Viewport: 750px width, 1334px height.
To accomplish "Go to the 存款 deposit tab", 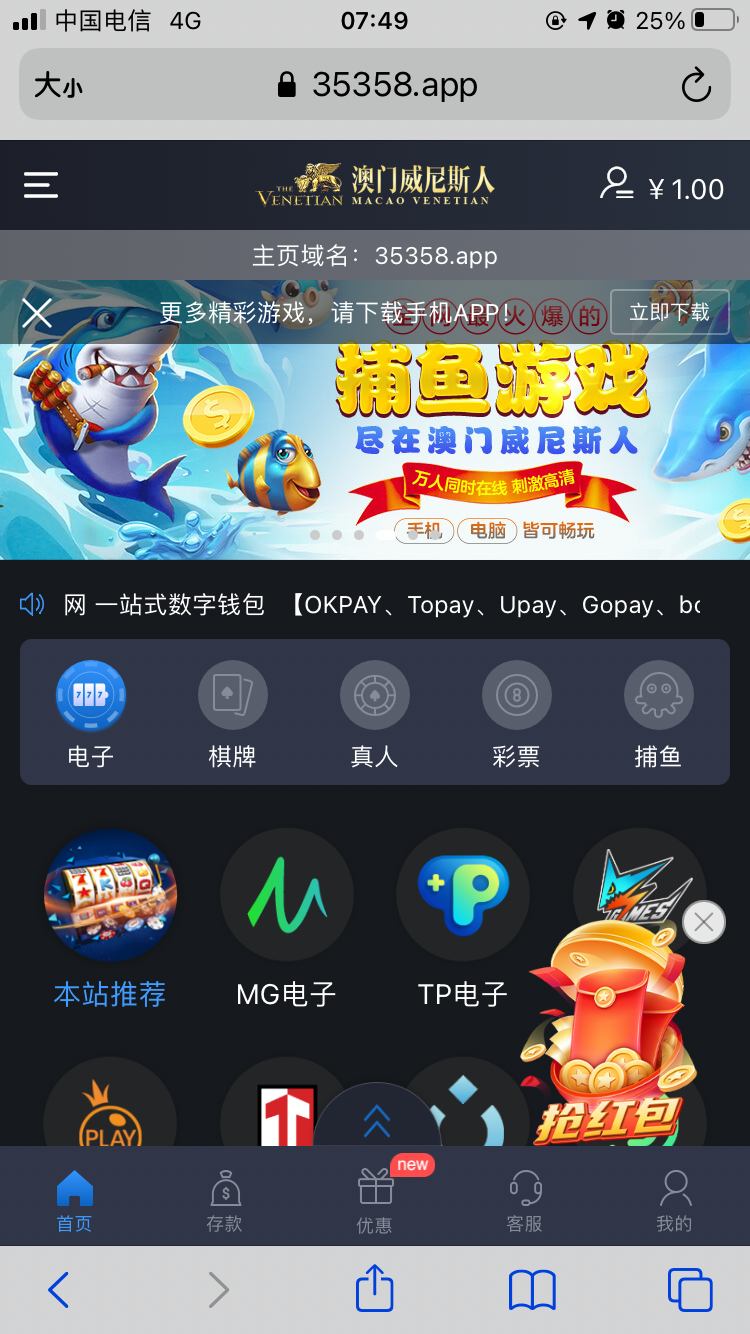I will [x=225, y=1200].
